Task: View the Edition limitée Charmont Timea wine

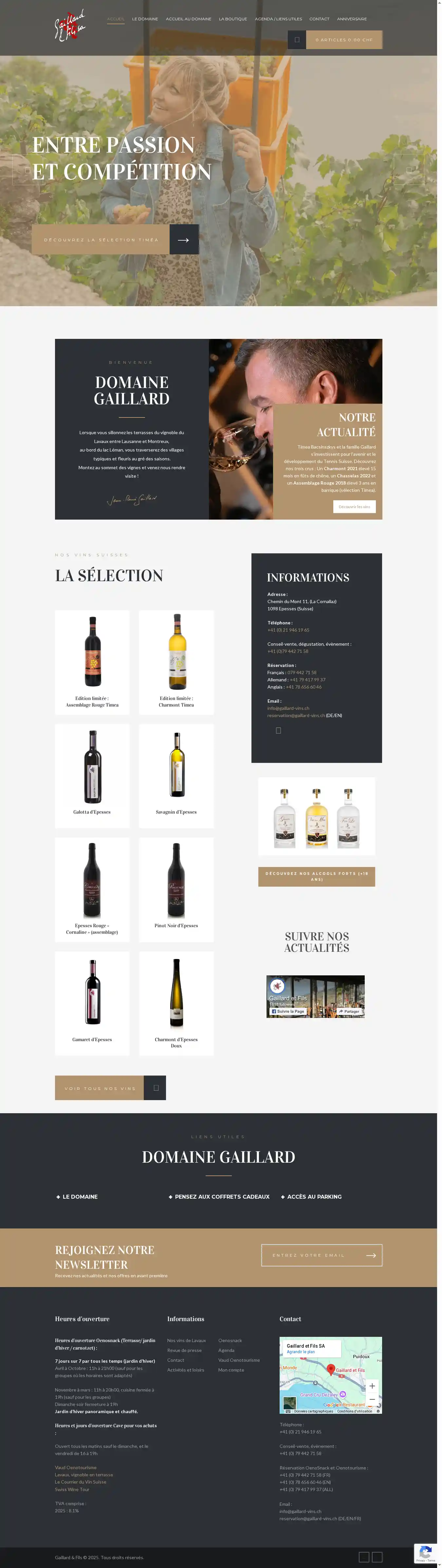Action: coord(176,661)
